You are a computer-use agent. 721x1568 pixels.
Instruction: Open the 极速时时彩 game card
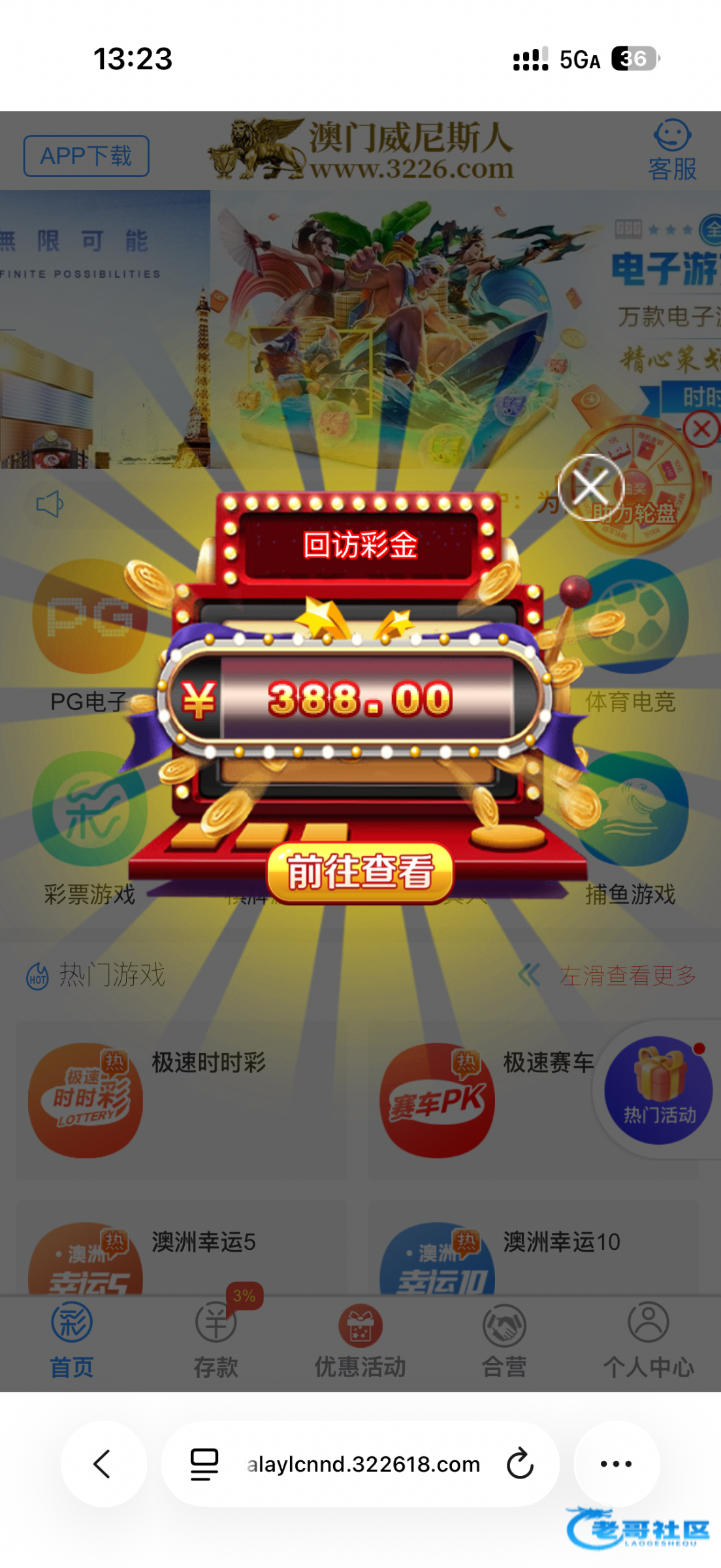click(182, 1100)
